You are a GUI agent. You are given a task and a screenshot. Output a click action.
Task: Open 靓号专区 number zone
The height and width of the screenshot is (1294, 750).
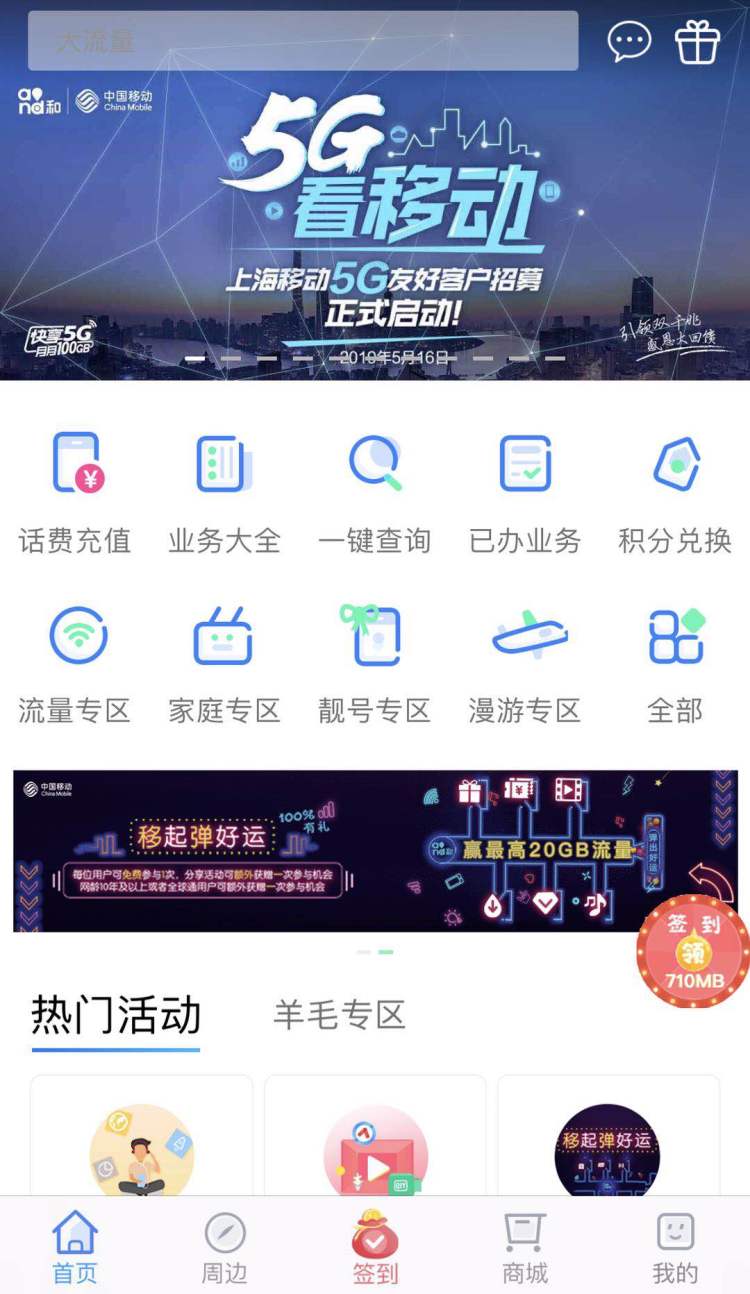pyautogui.click(x=375, y=664)
